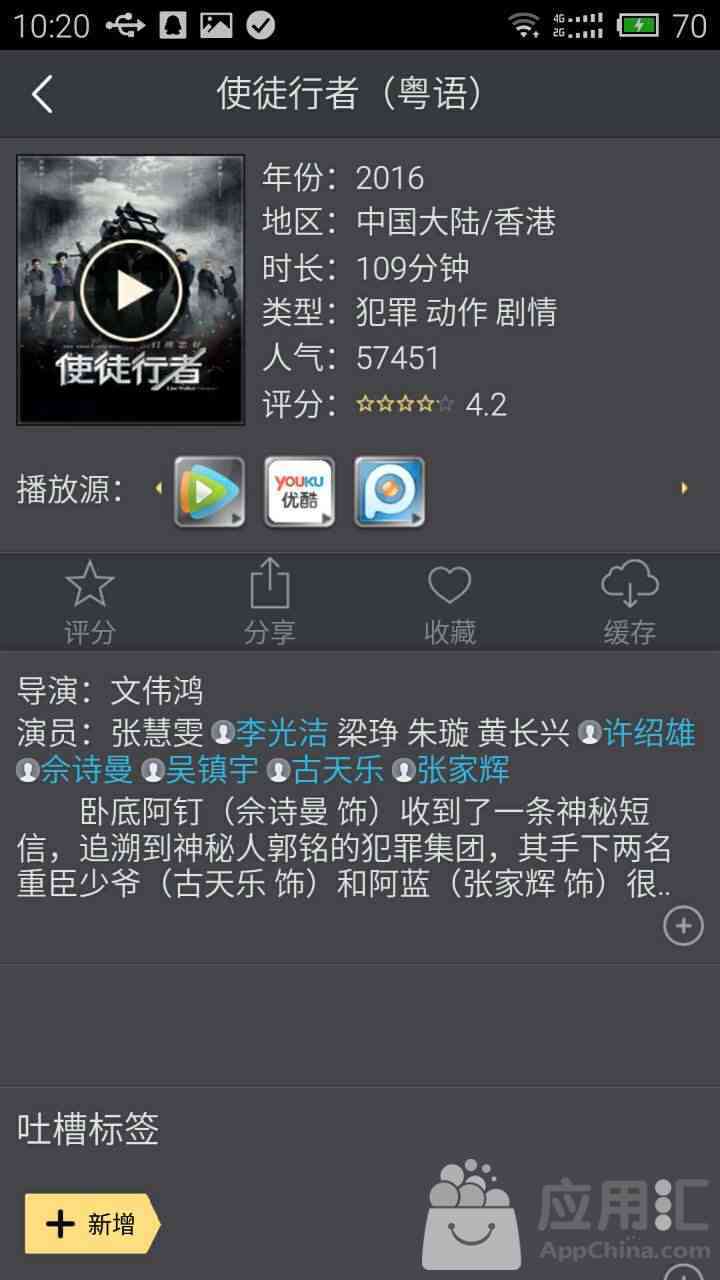Select the Youku playback source
This screenshot has width=720, height=1280.
[299, 491]
